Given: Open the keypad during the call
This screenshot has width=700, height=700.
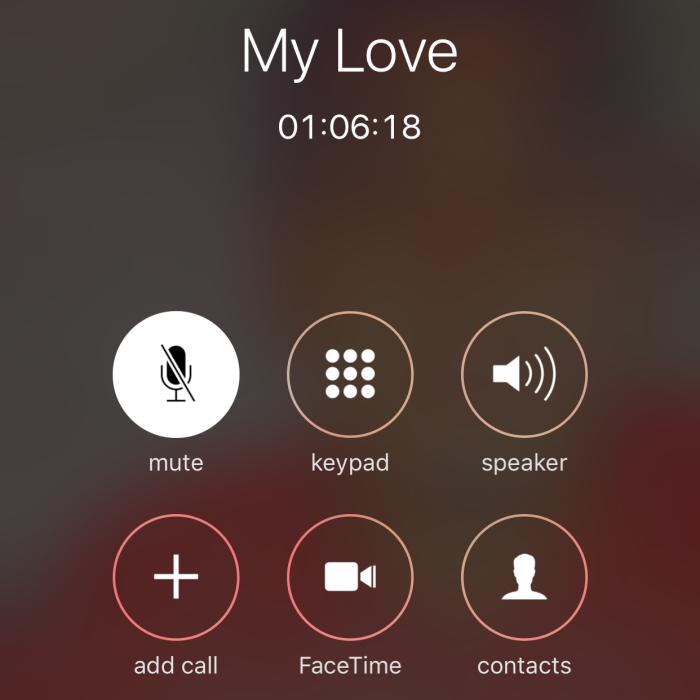Looking at the screenshot, I should pyautogui.click(x=350, y=374).
